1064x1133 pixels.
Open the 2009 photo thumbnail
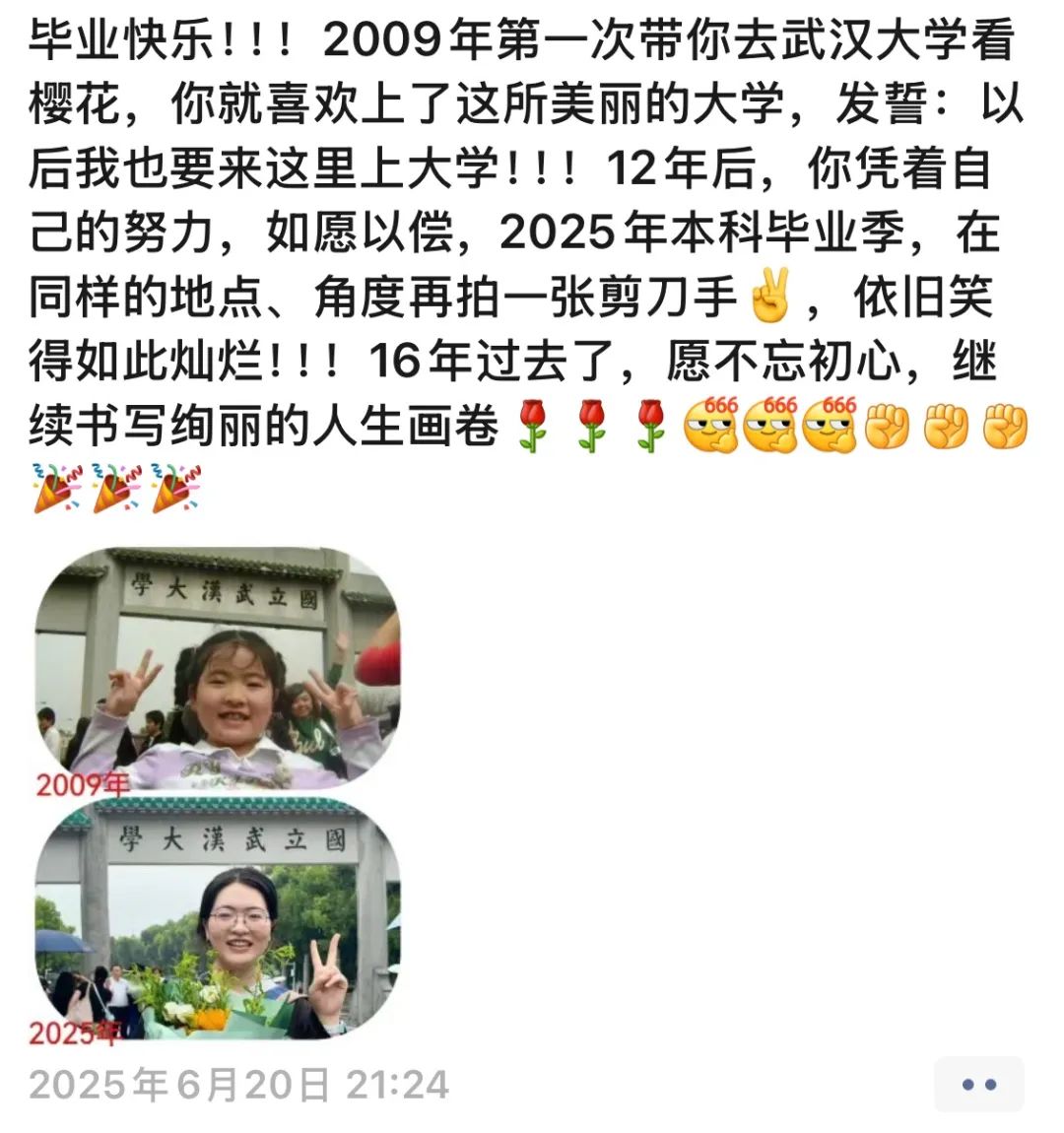point(217,670)
